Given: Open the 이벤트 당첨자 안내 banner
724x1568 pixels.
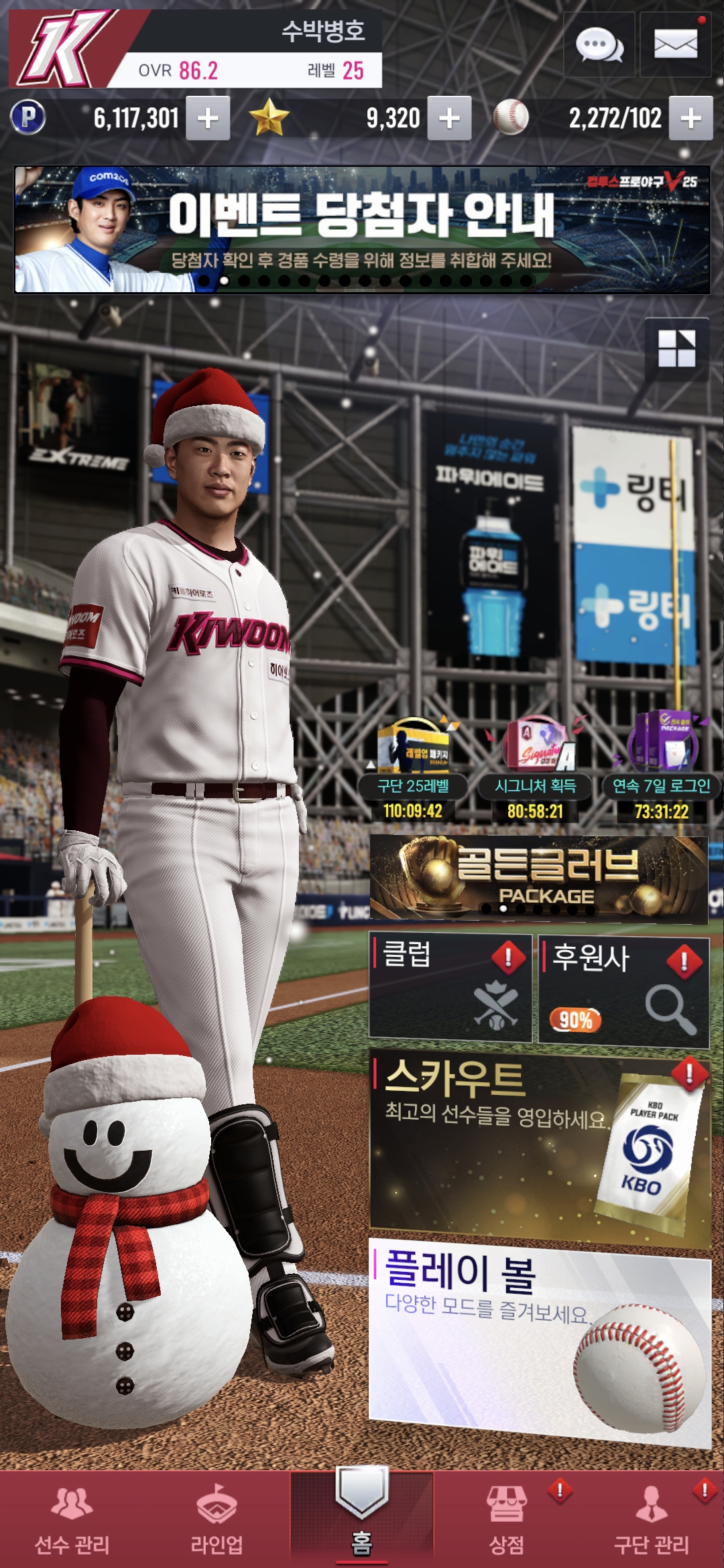Looking at the screenshot, I should [362, 229].
